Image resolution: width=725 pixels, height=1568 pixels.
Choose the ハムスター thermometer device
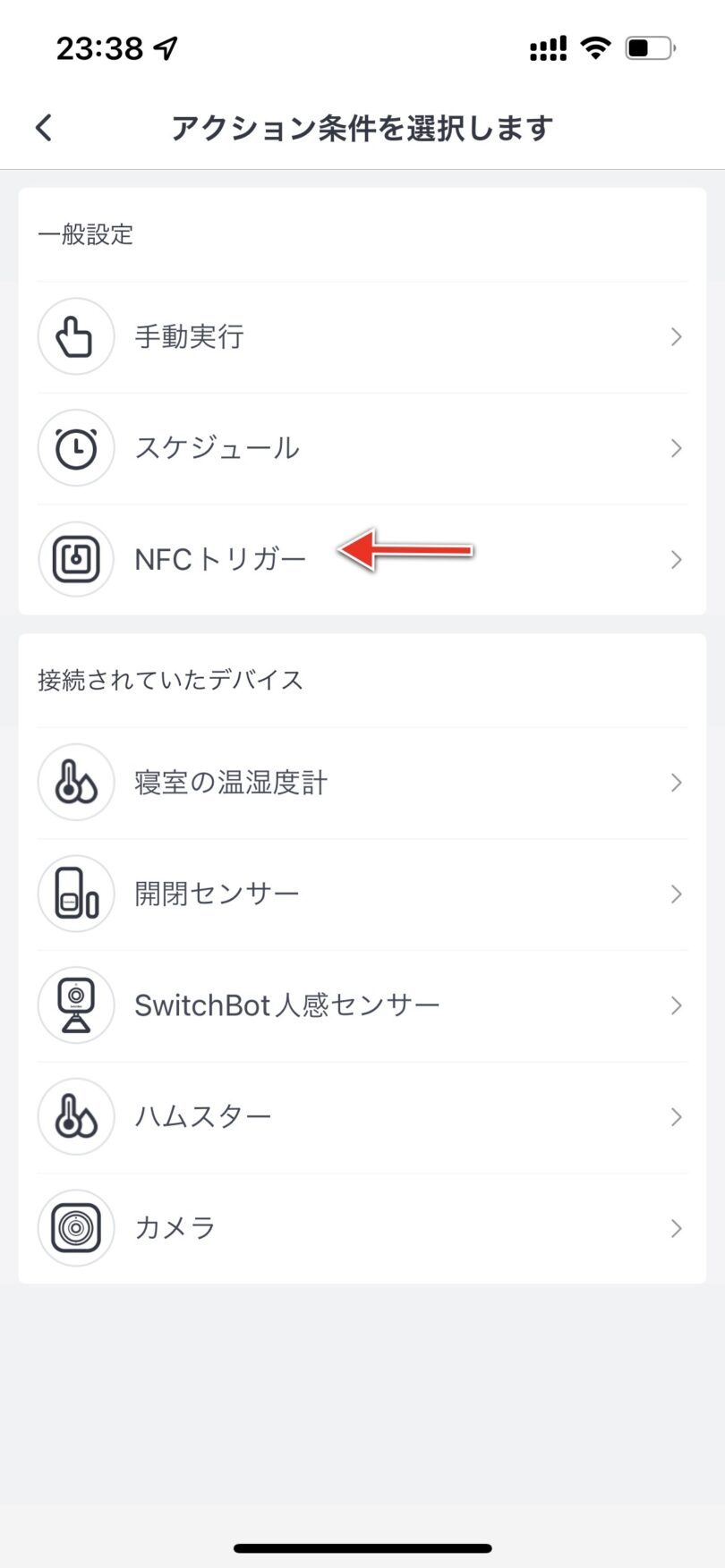coord(362,1117)
